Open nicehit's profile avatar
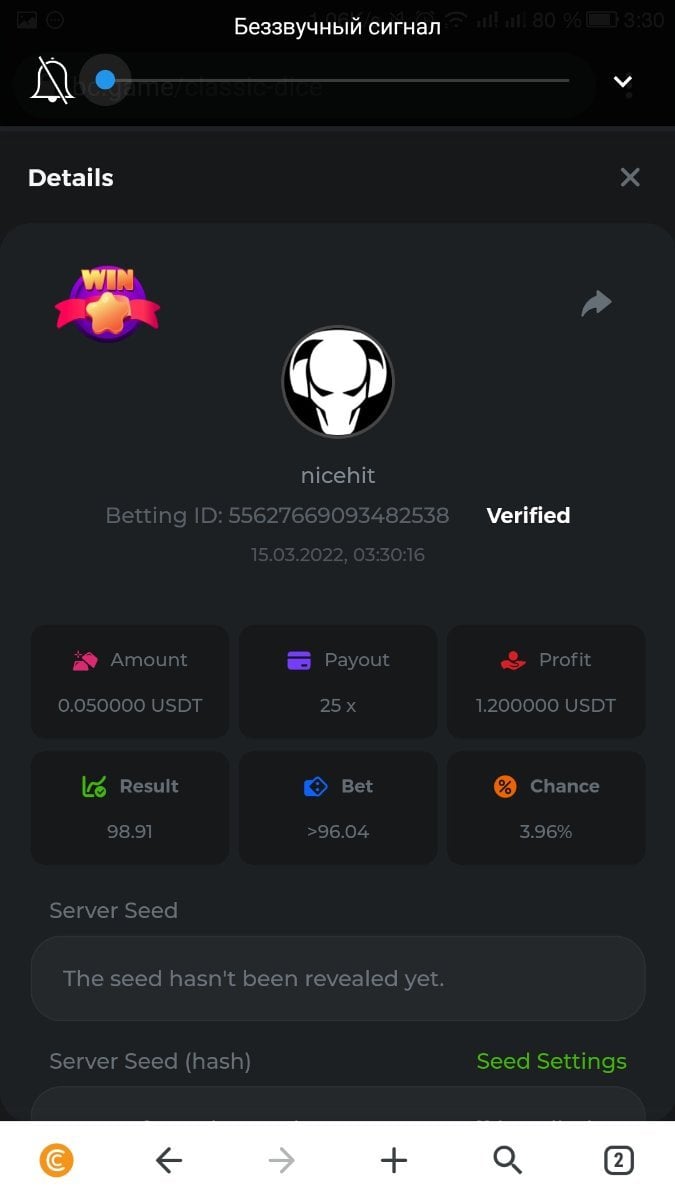 [338, 381]
